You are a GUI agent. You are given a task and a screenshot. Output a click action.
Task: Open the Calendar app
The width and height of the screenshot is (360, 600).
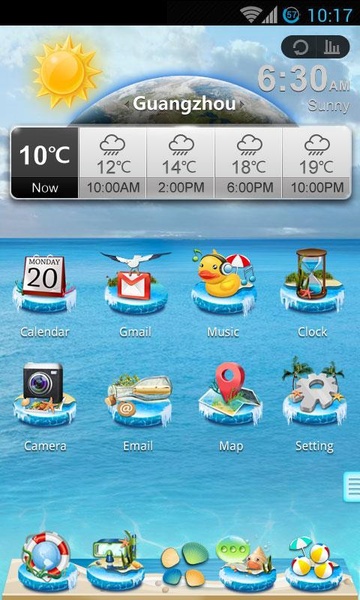pos(44,296)
